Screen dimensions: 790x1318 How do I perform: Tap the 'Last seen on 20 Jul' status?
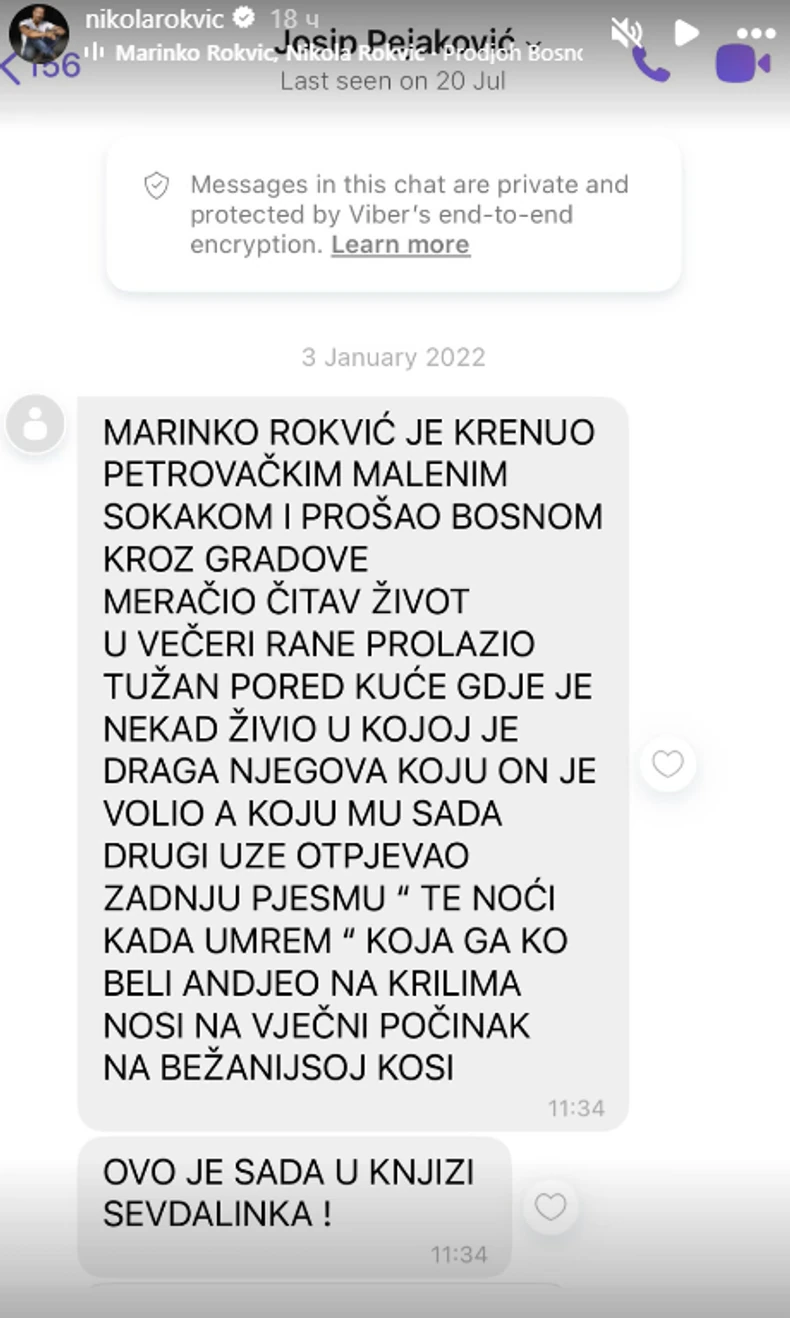click(x=394, y=81)
